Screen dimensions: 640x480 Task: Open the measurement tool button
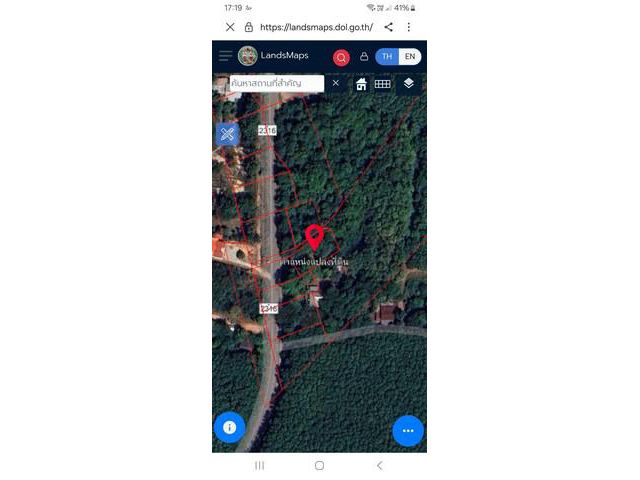(227, 134)
